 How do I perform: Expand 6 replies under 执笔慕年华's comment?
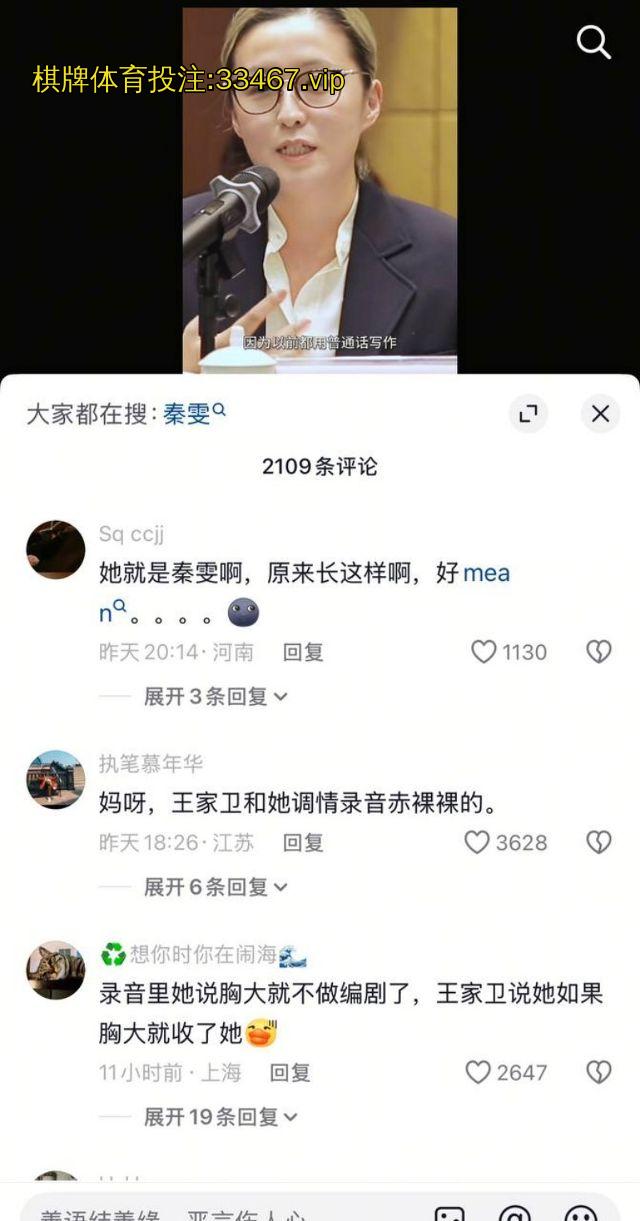pyautogui.click(x=215, y=886)
